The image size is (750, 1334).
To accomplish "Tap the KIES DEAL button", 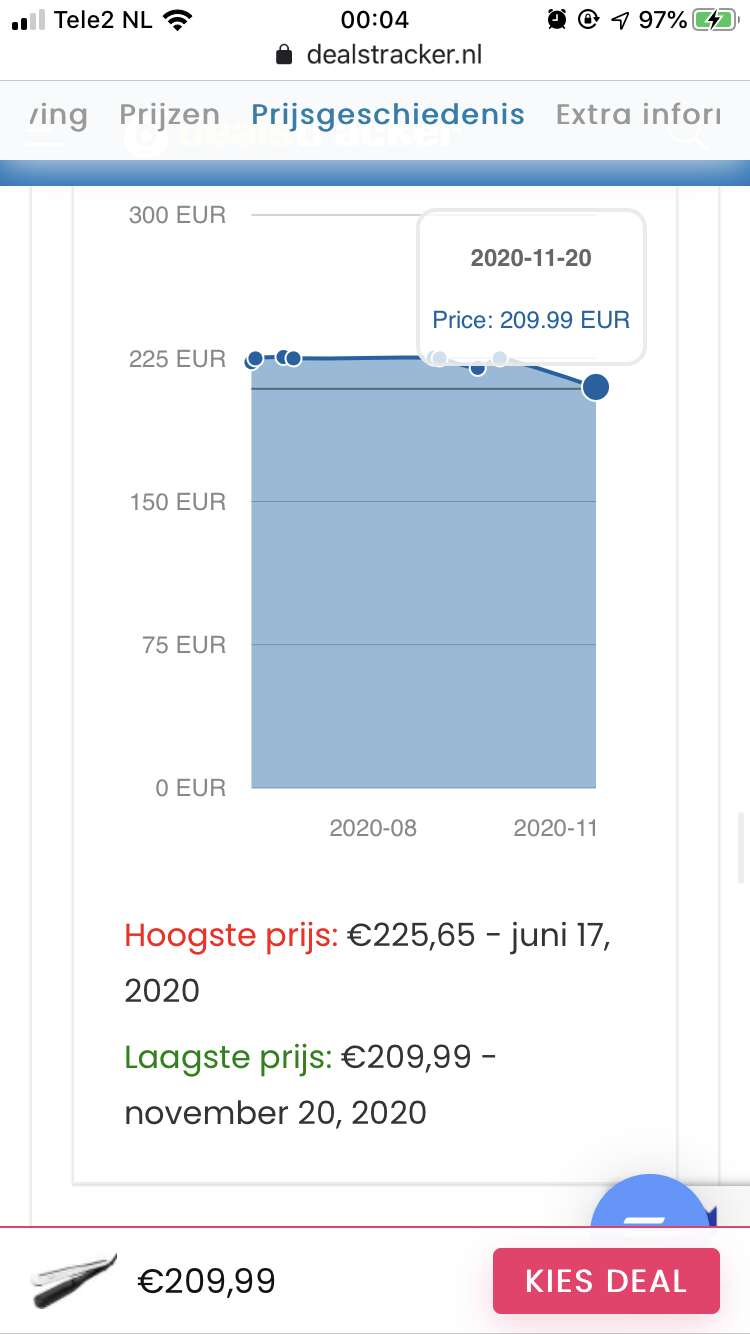I will pyautogui.click(x=606, y=1281).
